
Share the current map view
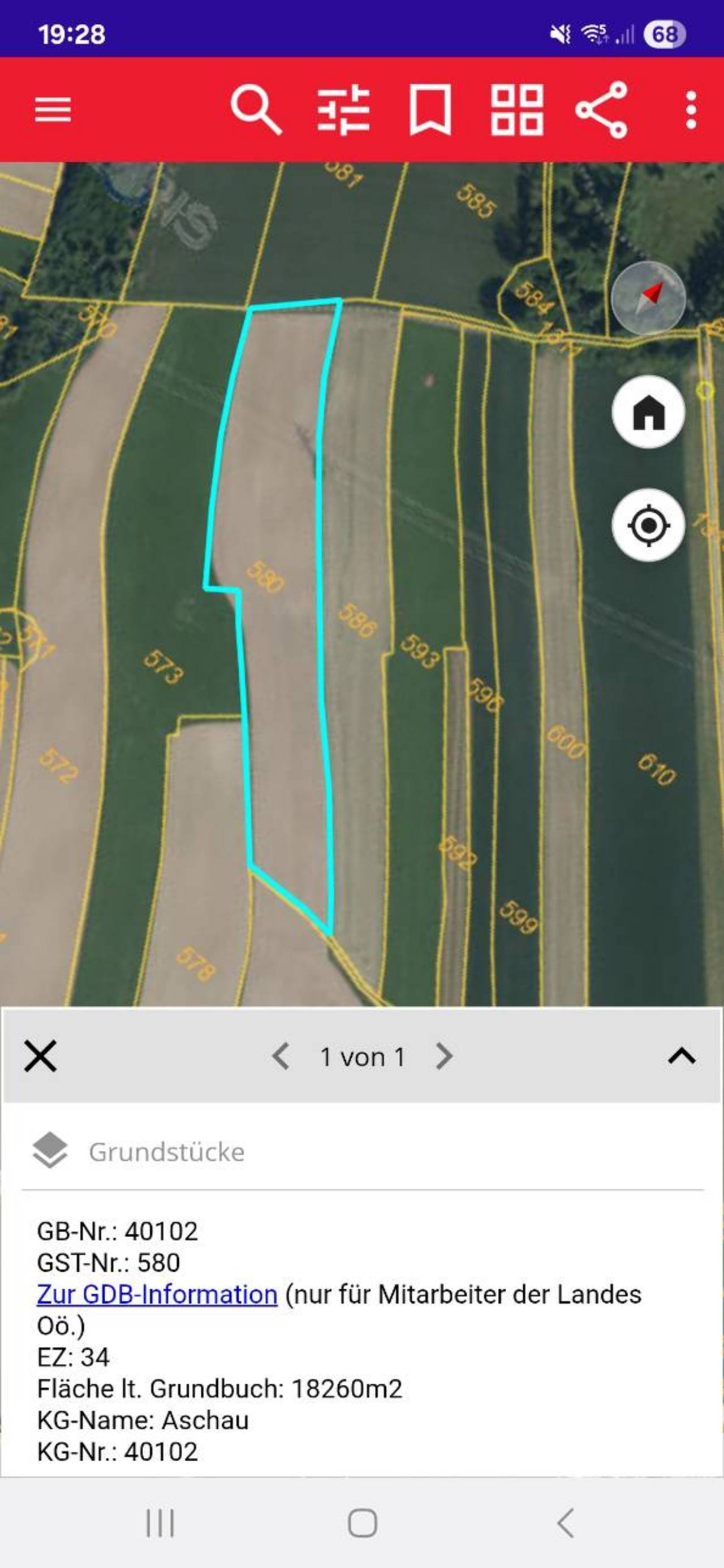tap(602, 110)
